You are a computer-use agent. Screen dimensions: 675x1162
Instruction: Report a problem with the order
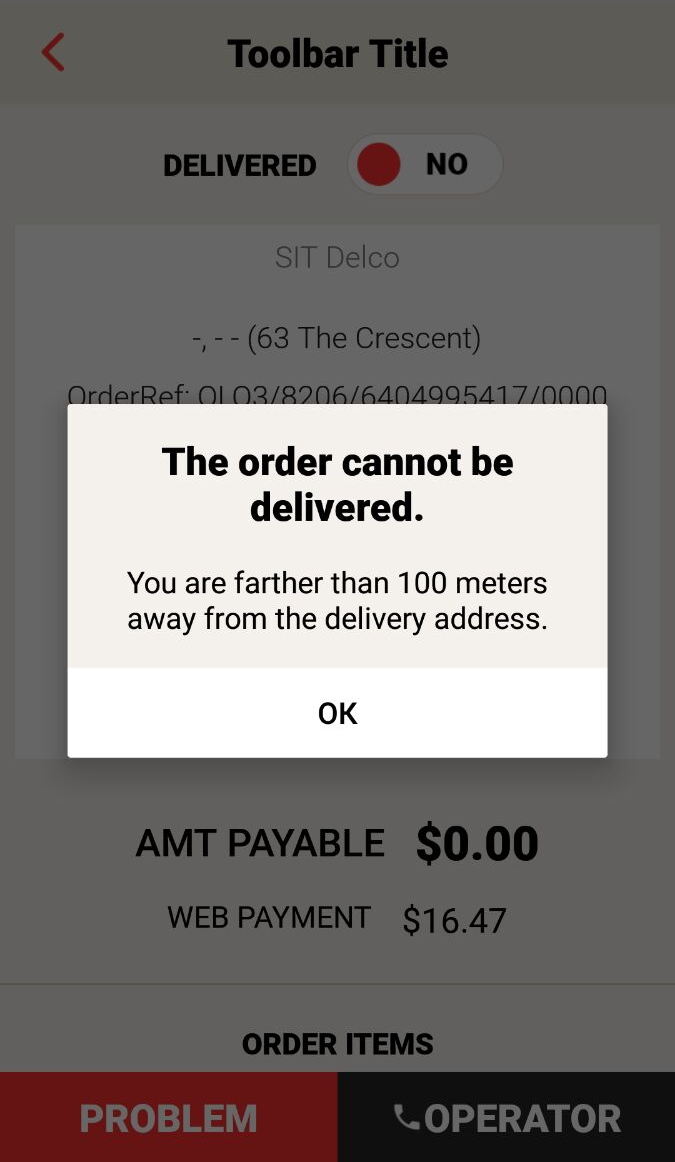[168, 1117]
